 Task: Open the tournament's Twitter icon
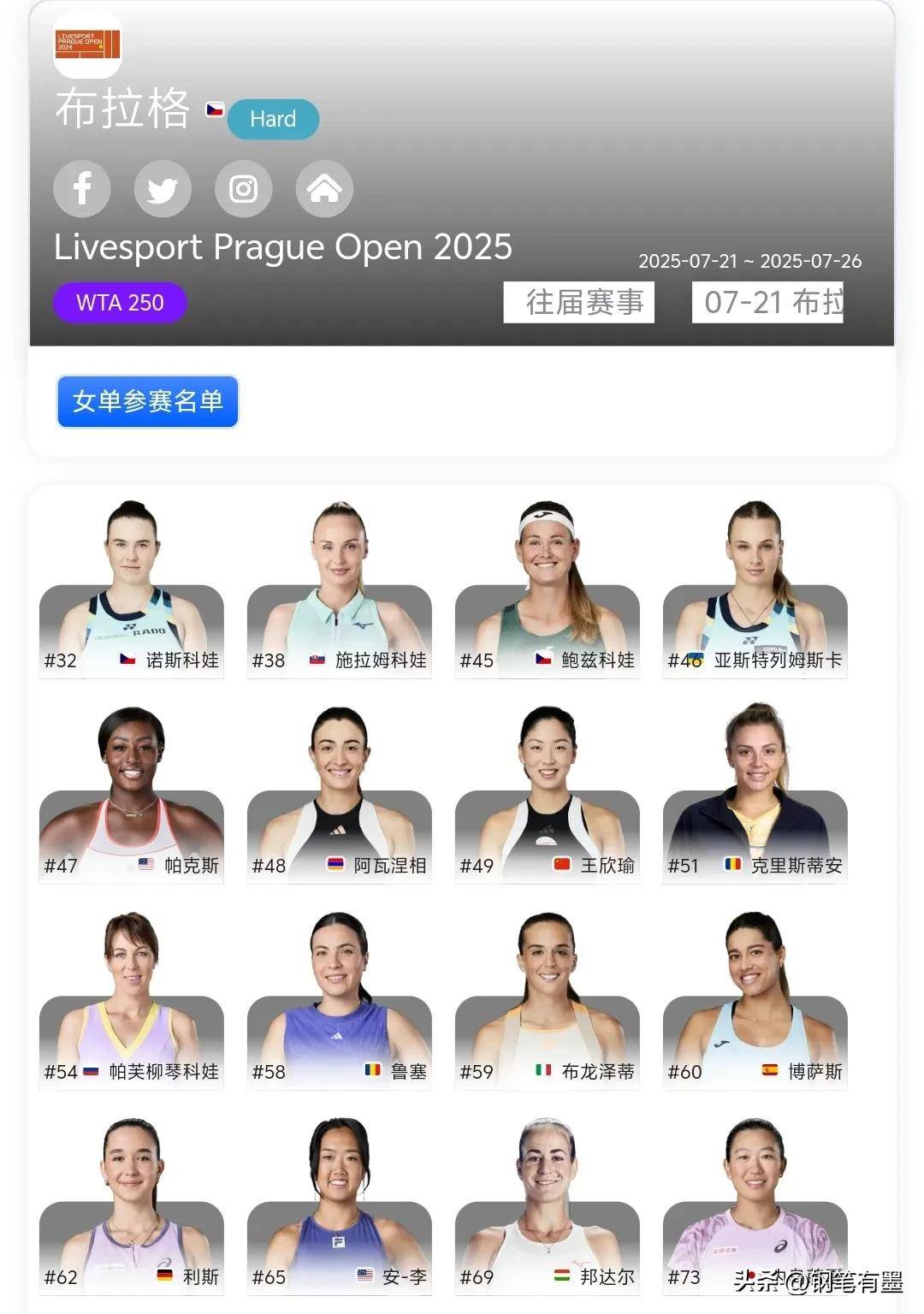pos(163,188)
